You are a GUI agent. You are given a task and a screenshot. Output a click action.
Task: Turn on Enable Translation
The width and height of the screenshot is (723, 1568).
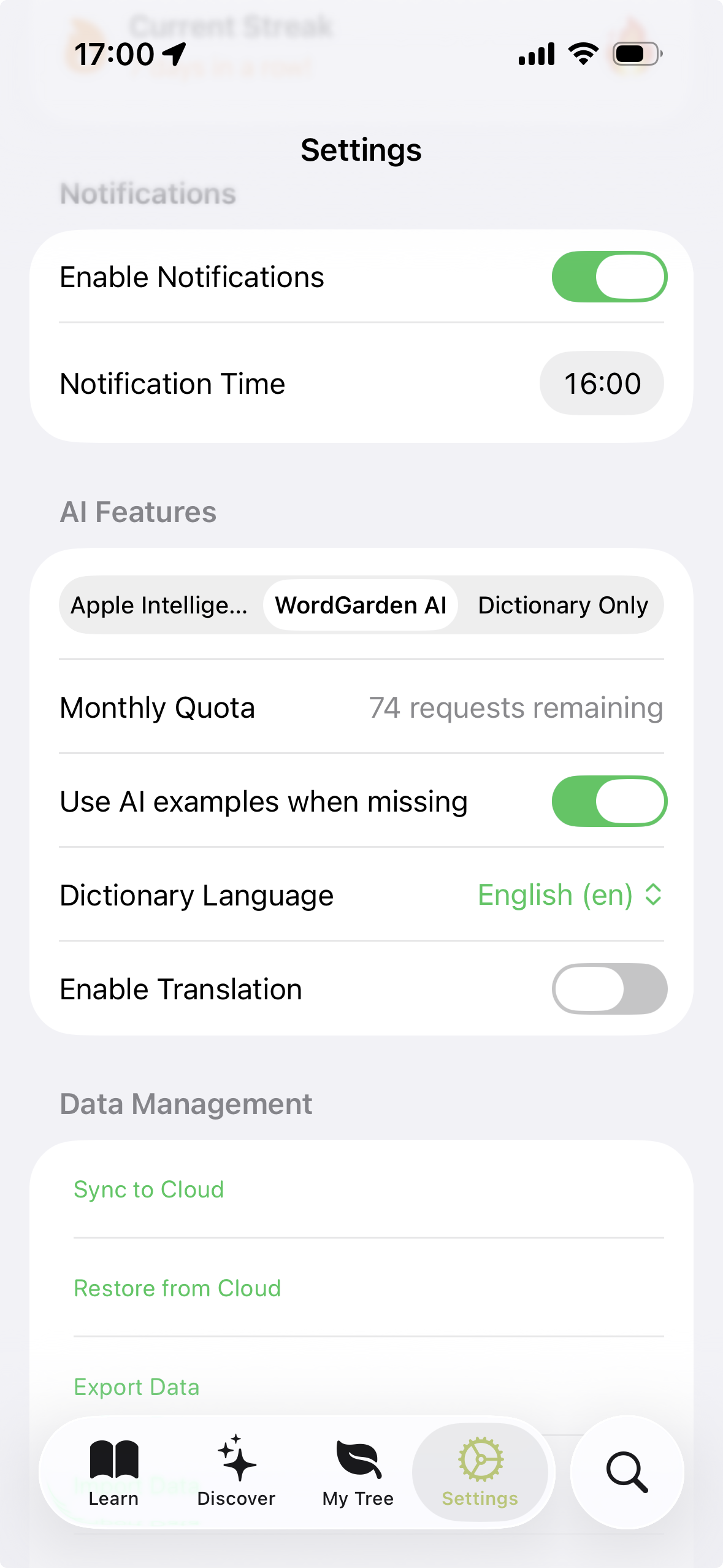609,989
